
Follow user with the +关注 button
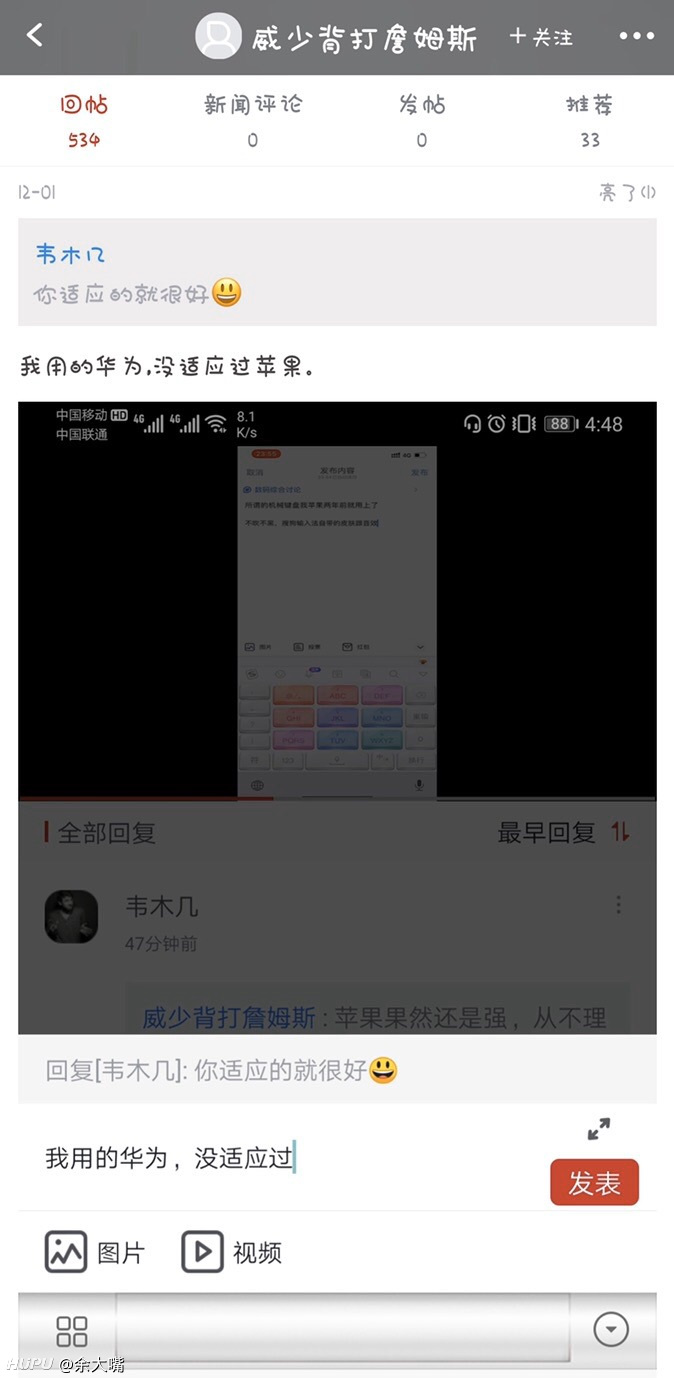[541, 37]
